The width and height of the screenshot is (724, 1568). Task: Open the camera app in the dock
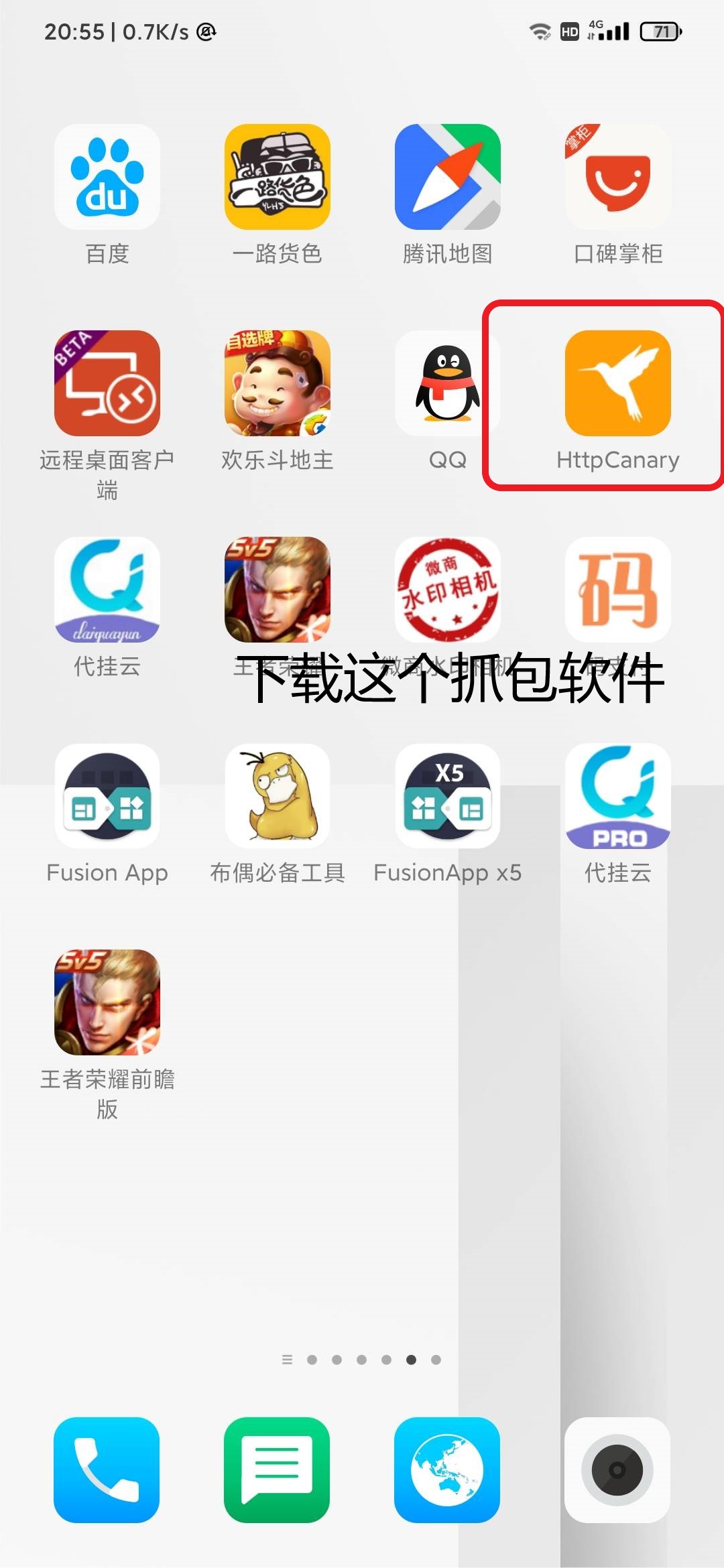click(617, 1470)
